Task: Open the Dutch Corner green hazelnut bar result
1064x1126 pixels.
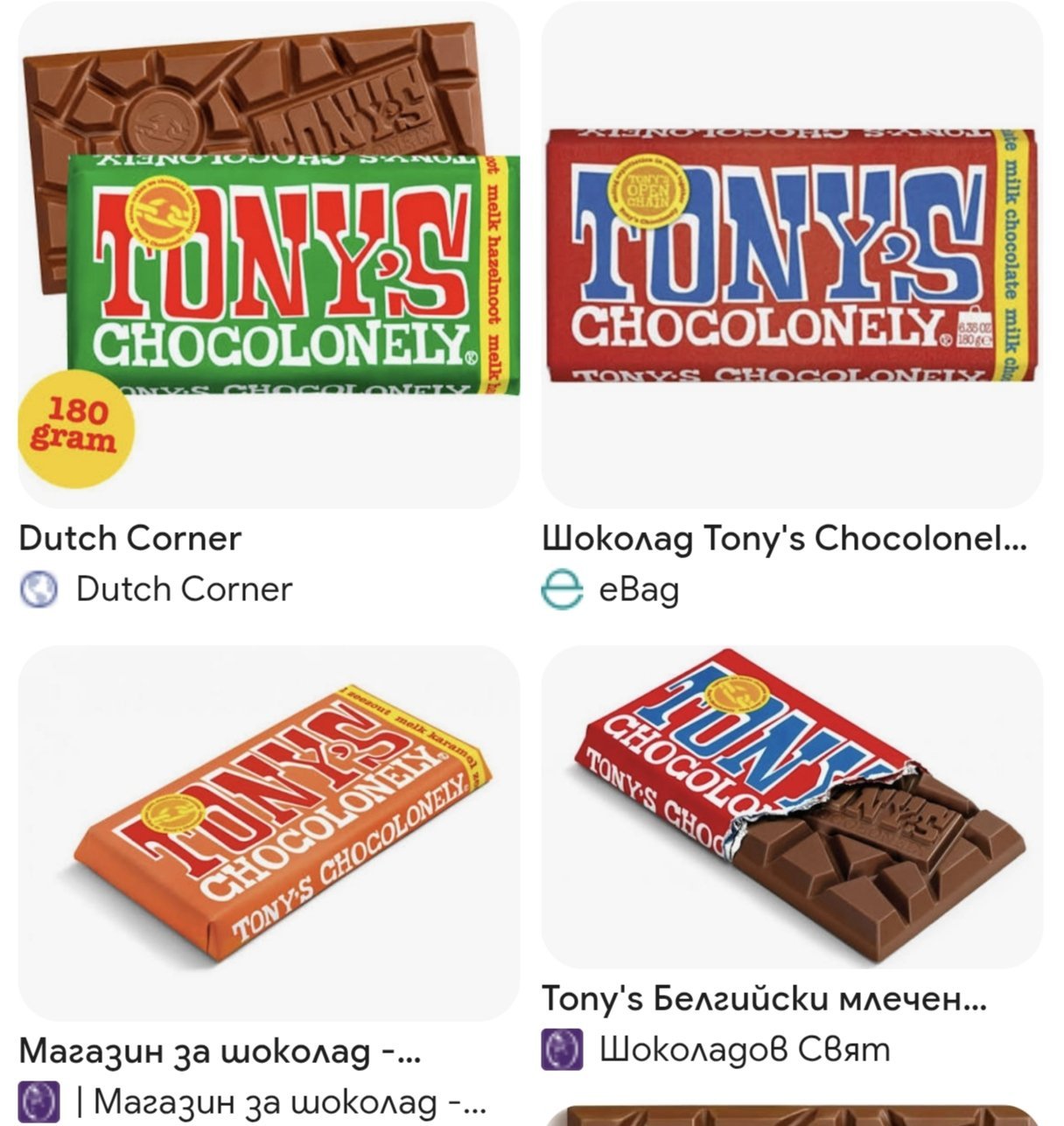Action: [x=269, y=254]
